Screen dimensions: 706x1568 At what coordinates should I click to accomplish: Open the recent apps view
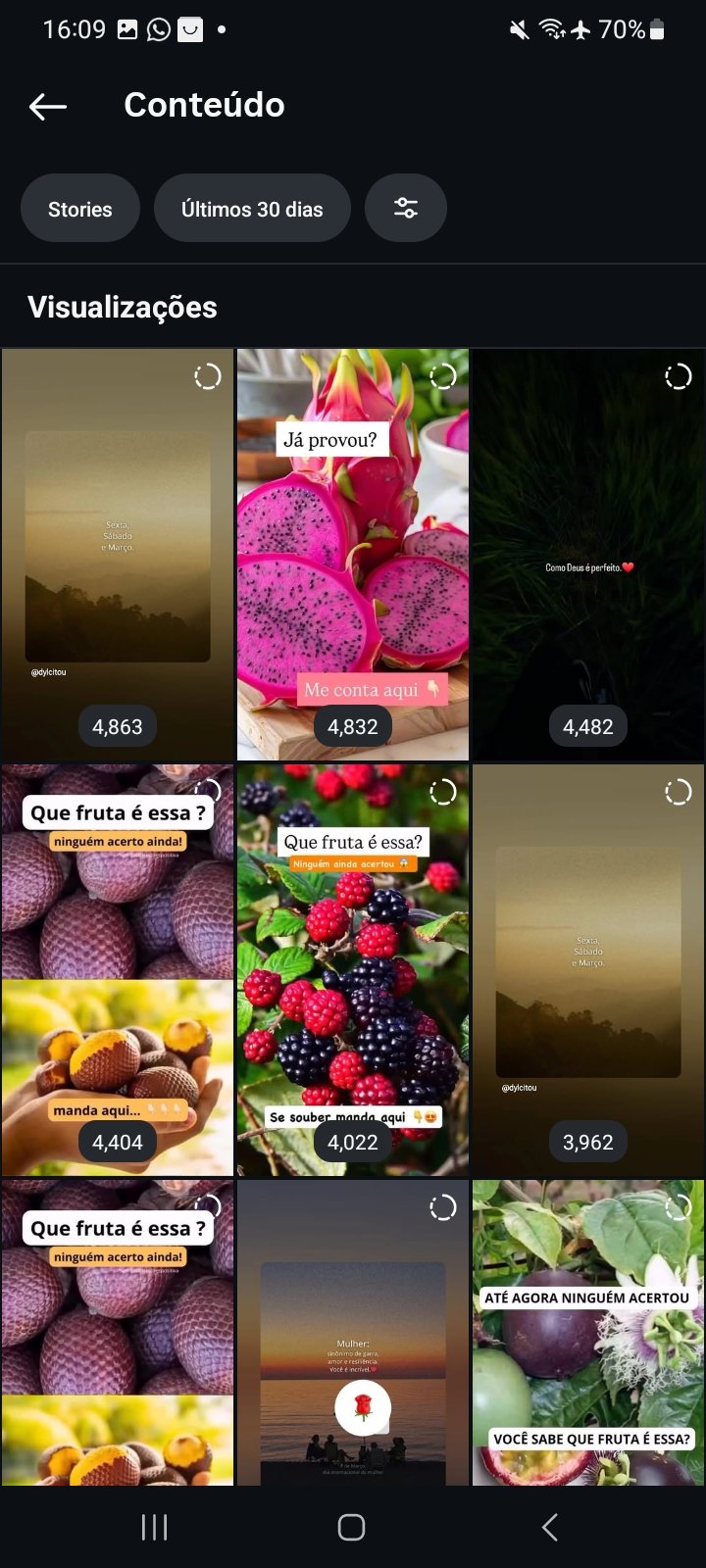155,1527
